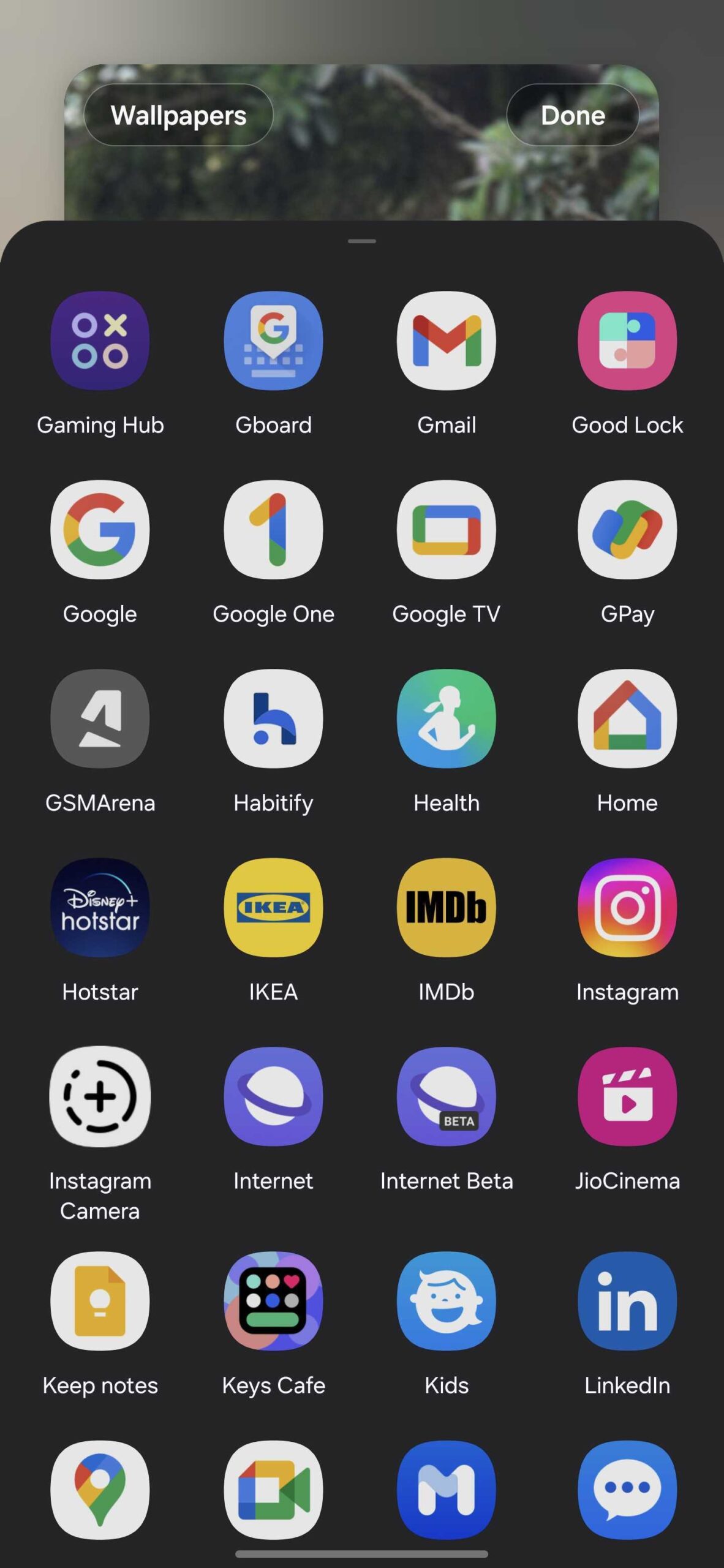The width and height of the screenshot is (724, 1568).
Task: Select the Gmail app
Action: [447, 341]
